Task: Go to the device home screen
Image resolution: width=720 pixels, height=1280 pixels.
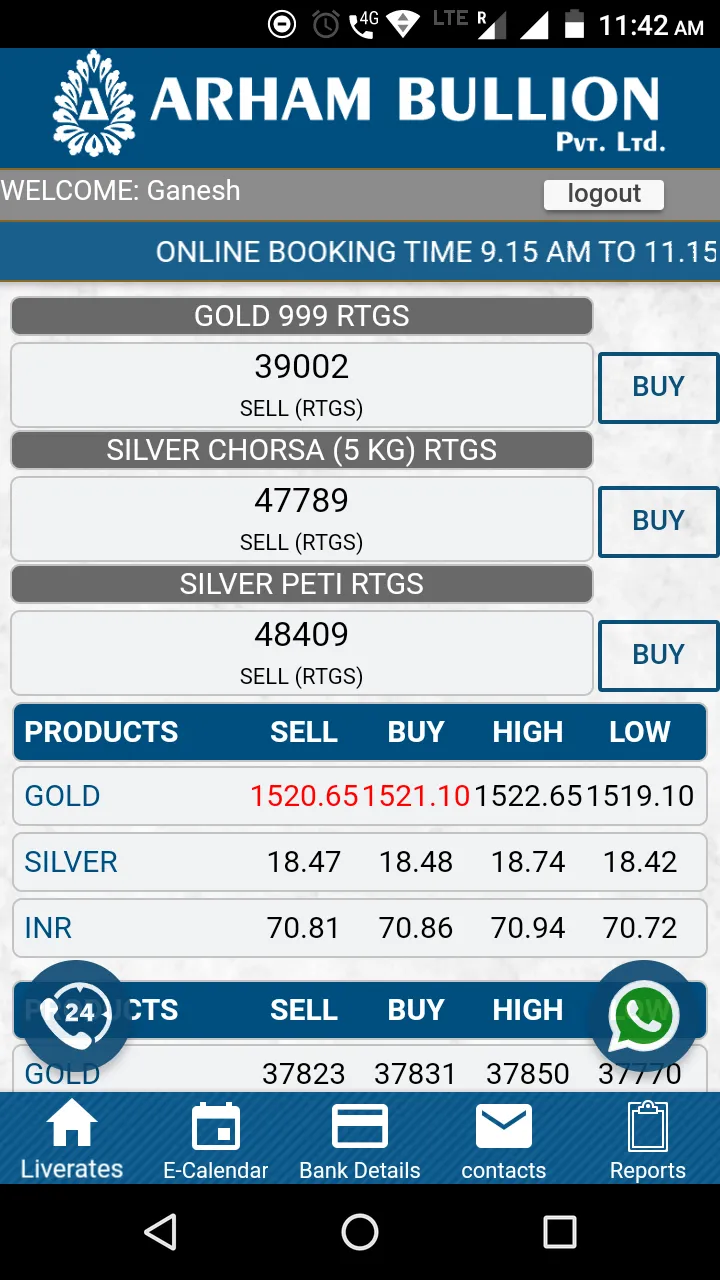Action: (x=360, y=1232)
